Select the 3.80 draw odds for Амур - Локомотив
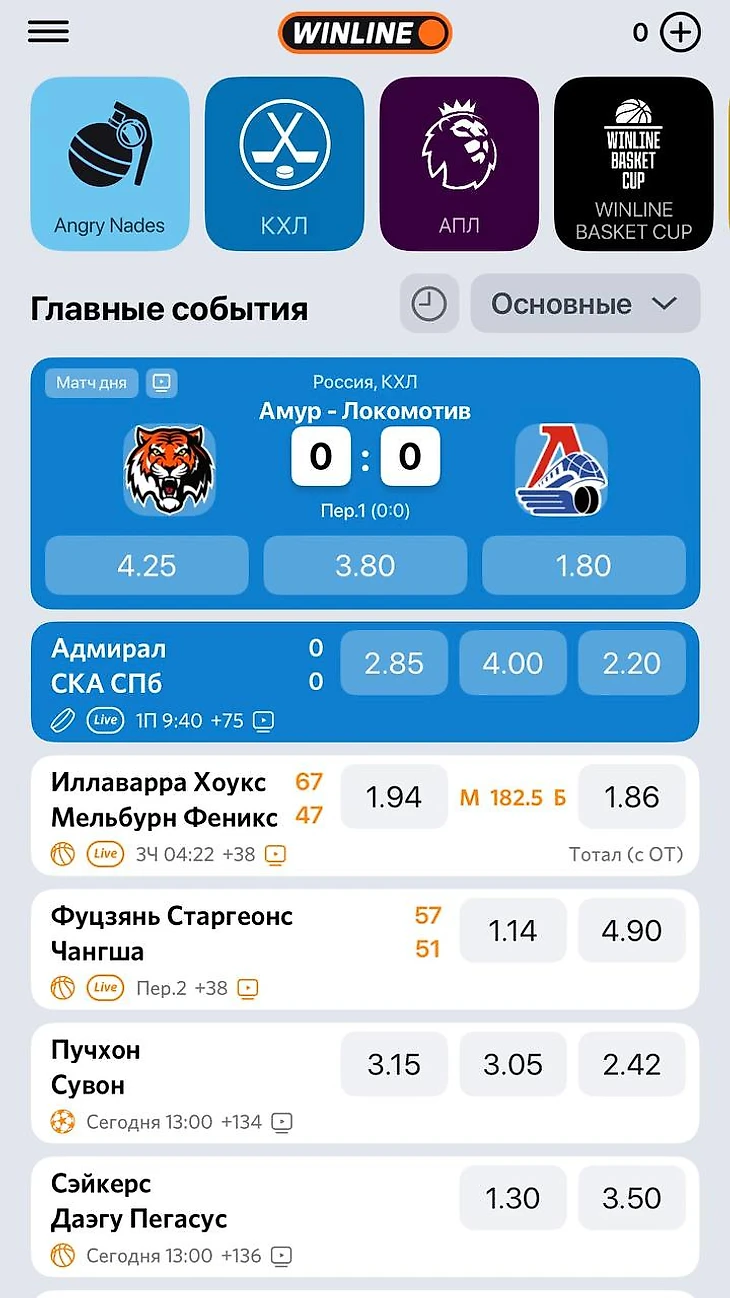 [x=365, y=565]
